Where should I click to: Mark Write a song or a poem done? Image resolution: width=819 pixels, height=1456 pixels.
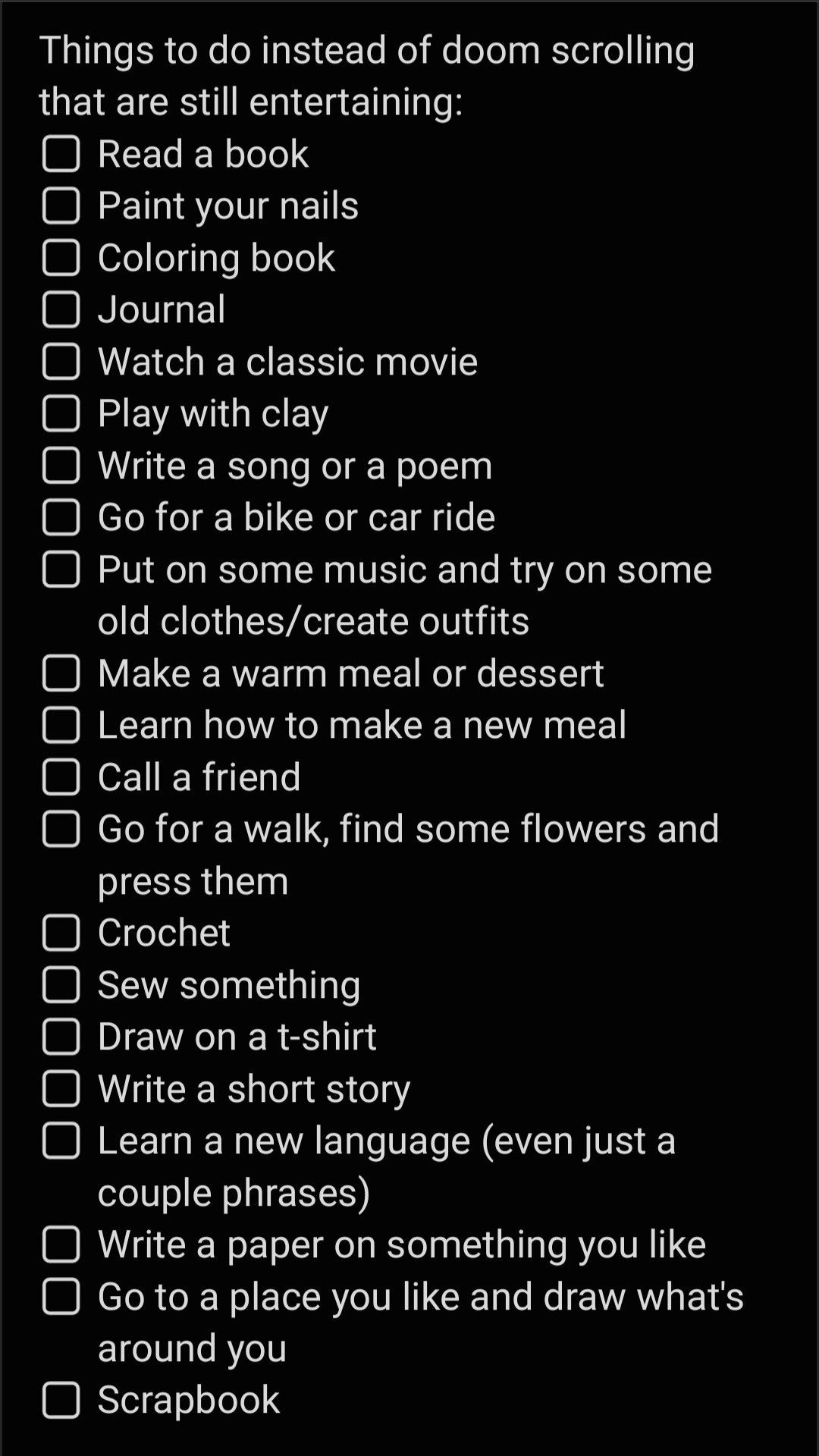61,466
